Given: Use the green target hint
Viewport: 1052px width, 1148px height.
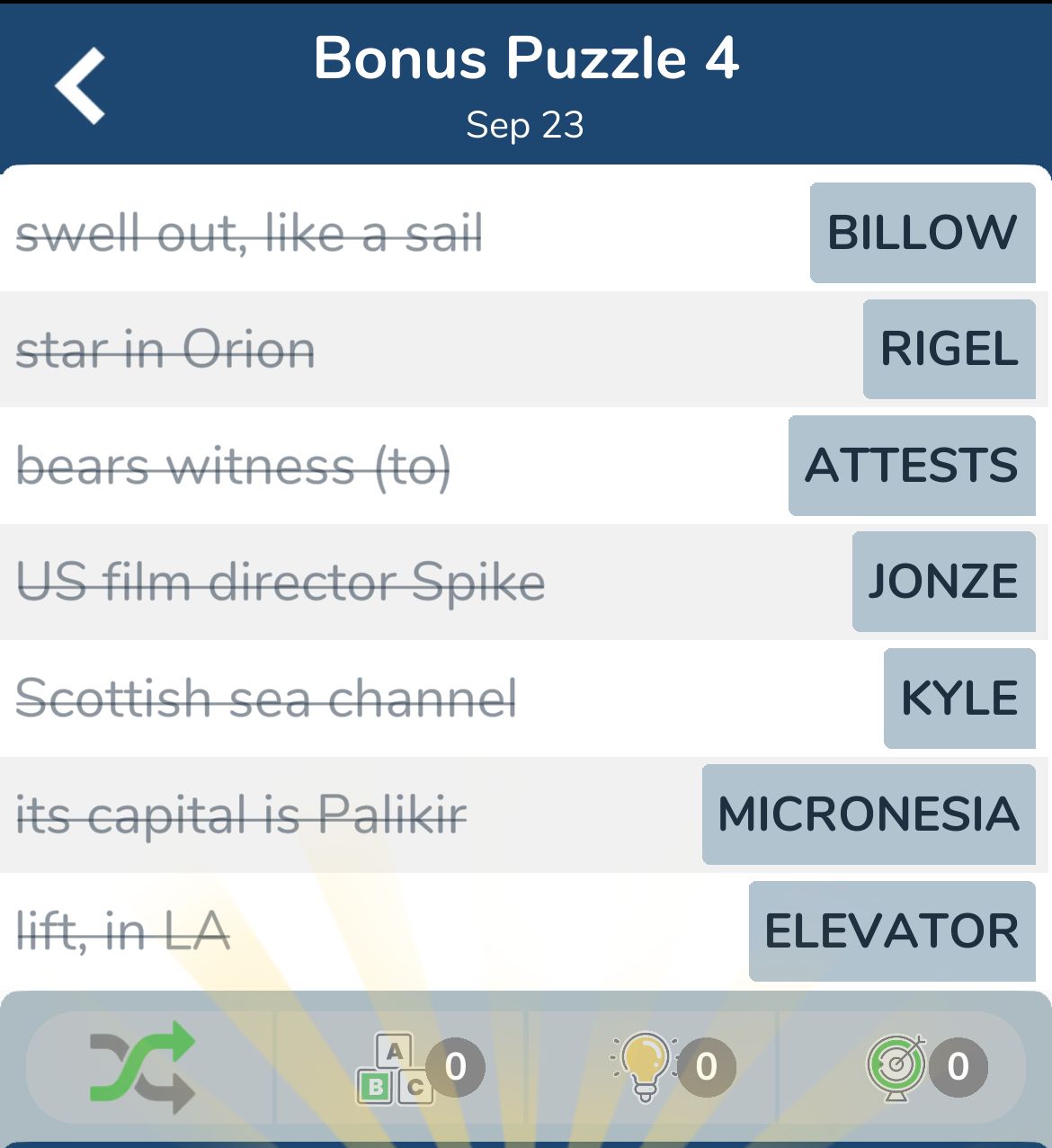Looking at the screenshot, I should click(x=896, y=1066).
